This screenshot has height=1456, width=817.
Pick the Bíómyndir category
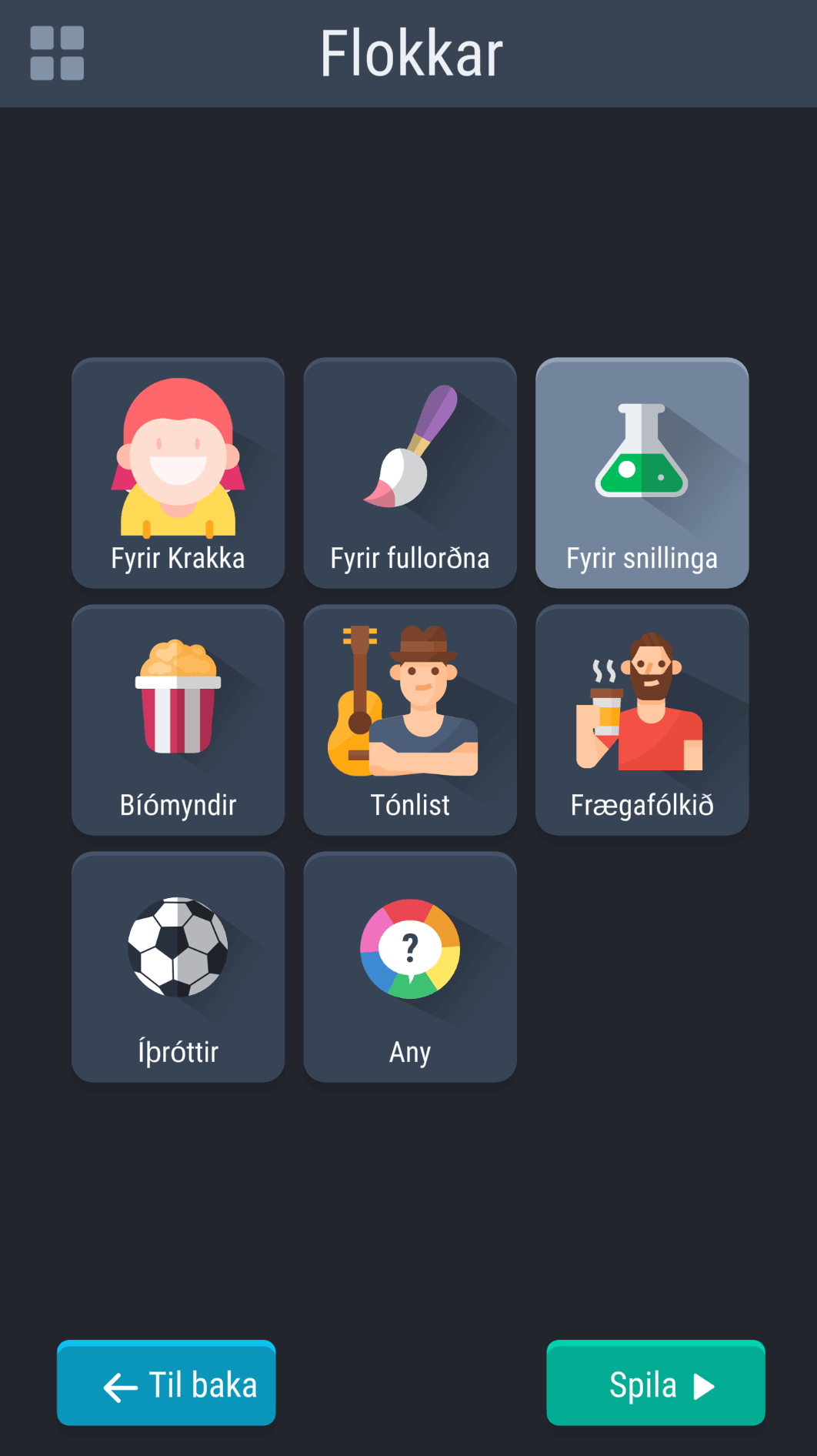click(x=178, y=720)
